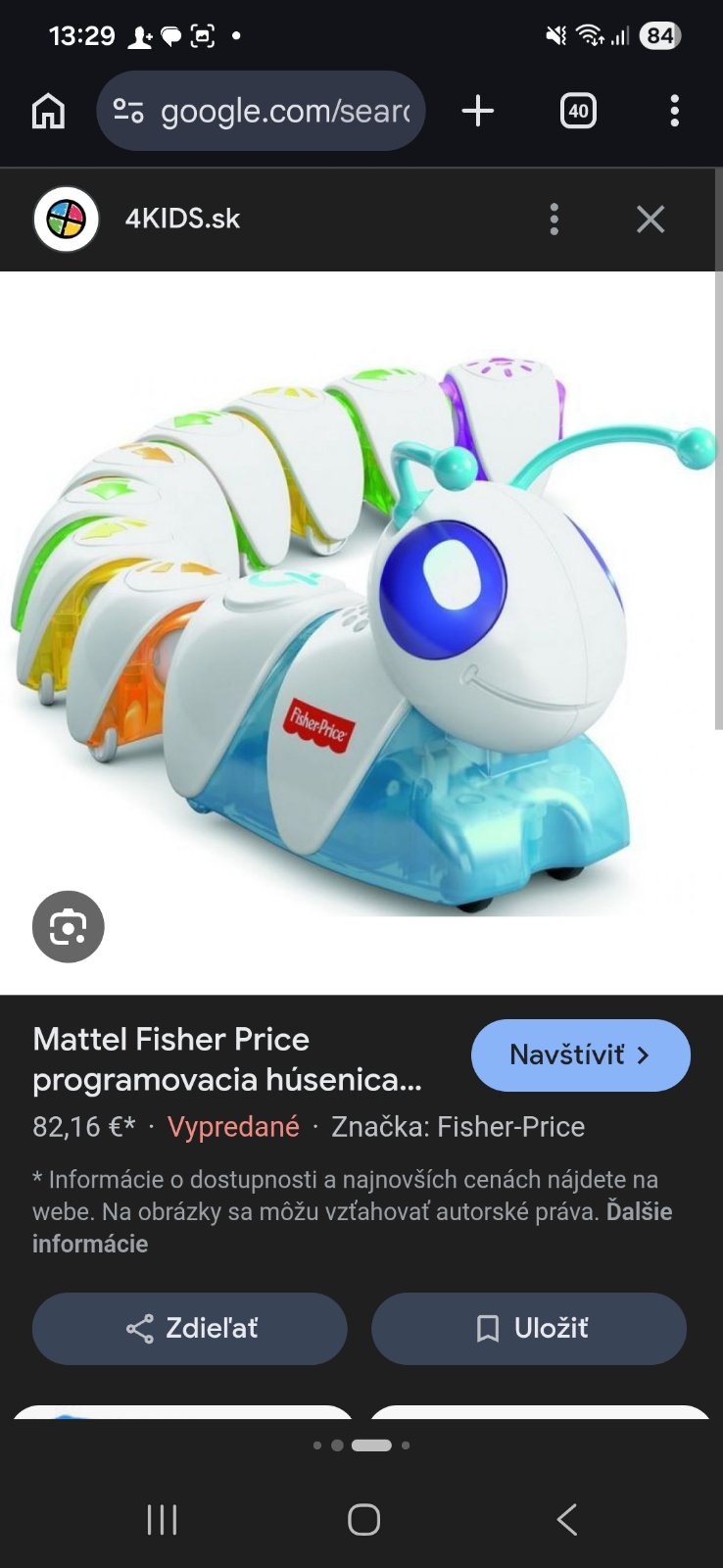This screenshot has width=723, height=1568.
Task: Open a new browser tab
Action: tap(477, 111)
